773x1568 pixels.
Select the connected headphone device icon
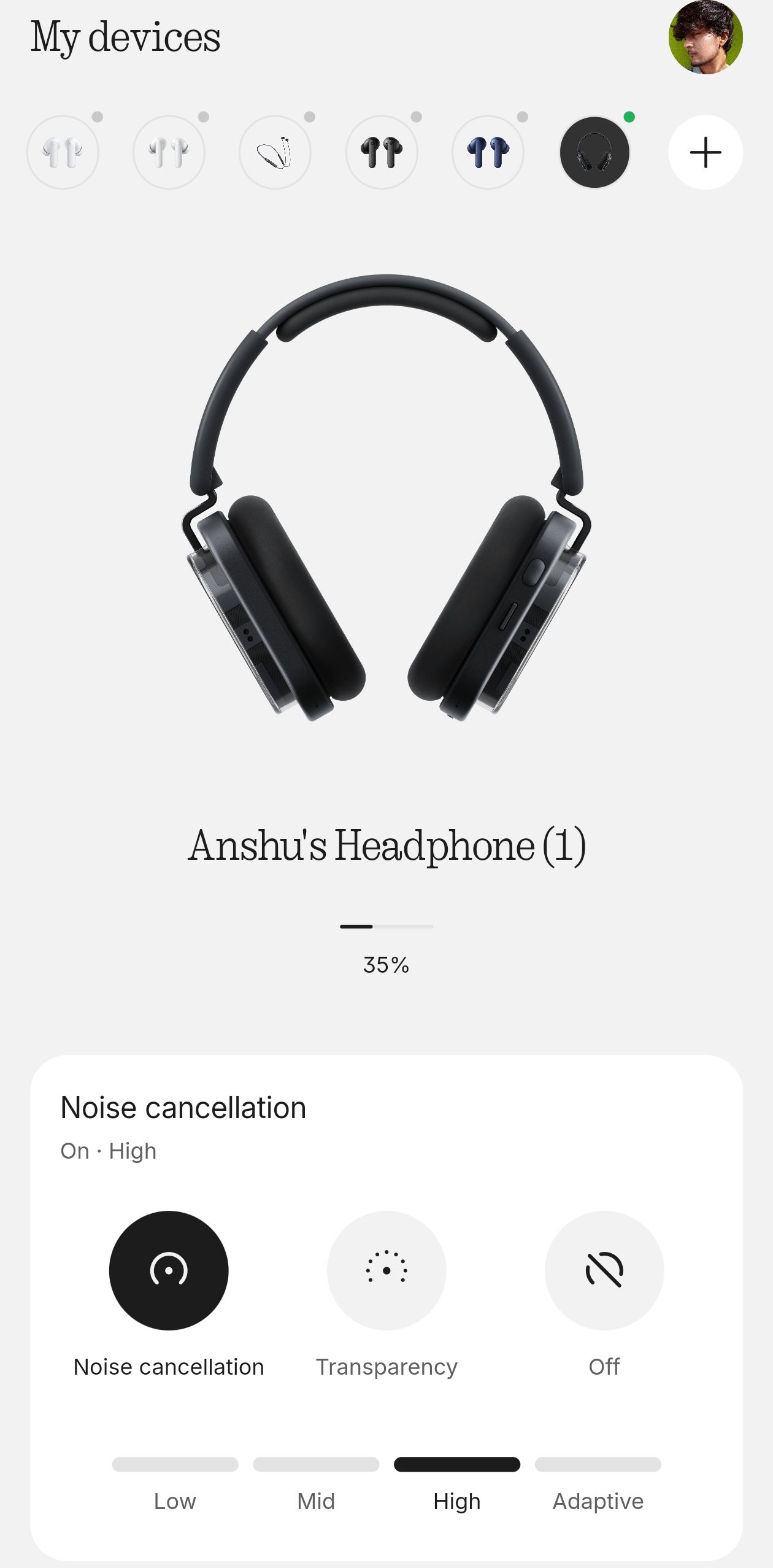594,152
